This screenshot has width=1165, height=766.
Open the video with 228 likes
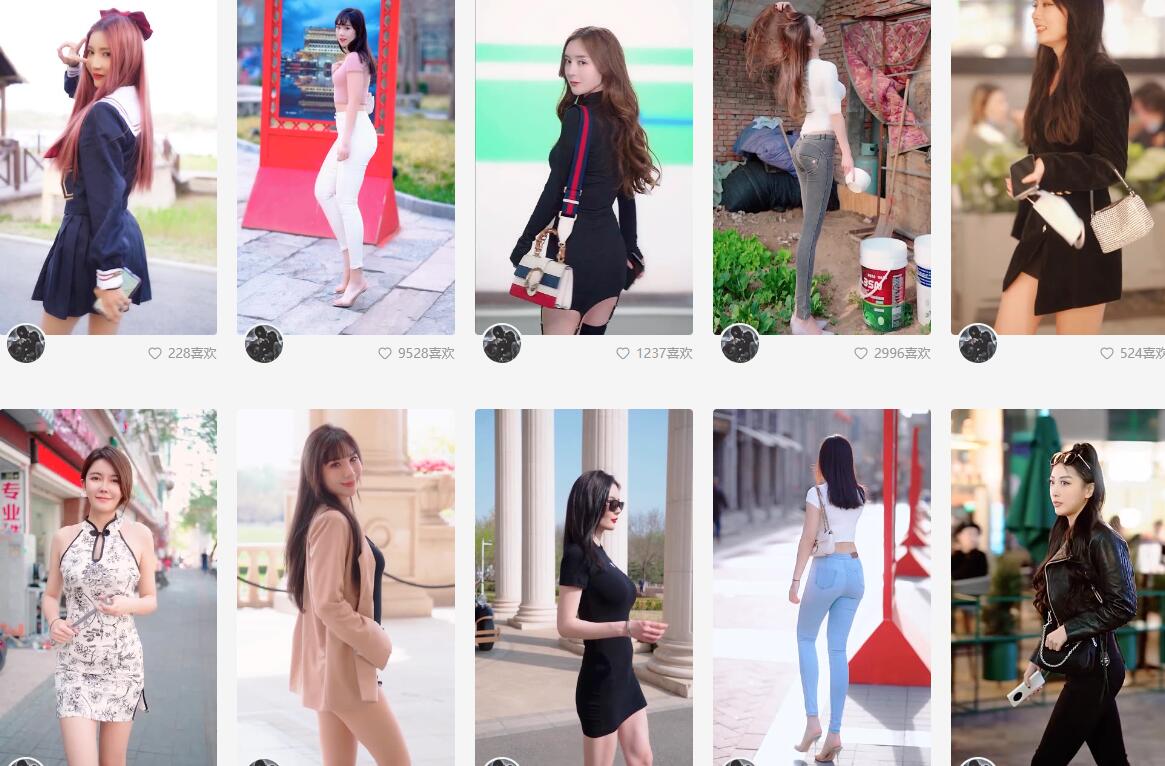pyautogui.click(x=108, y=167)
